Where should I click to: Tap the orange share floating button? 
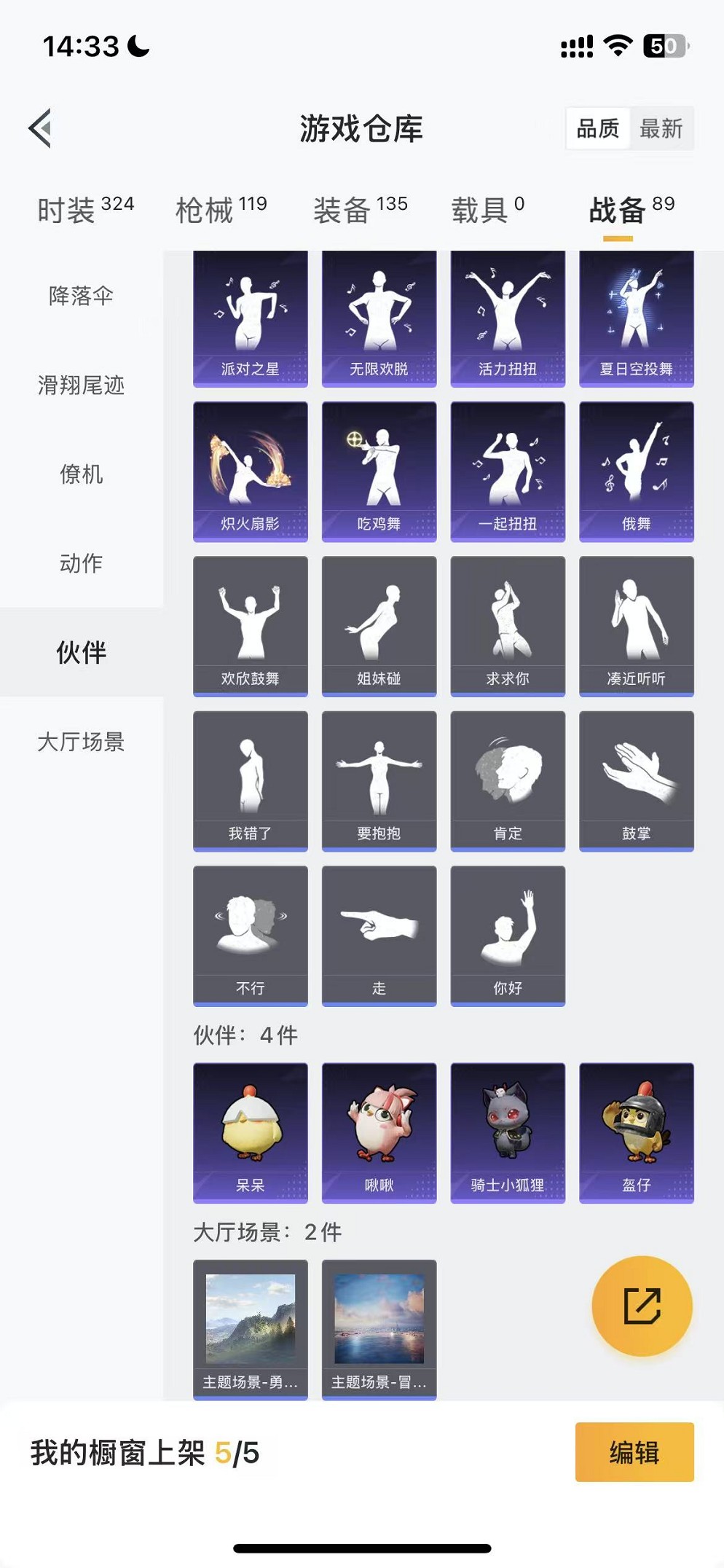(642, 1306)
